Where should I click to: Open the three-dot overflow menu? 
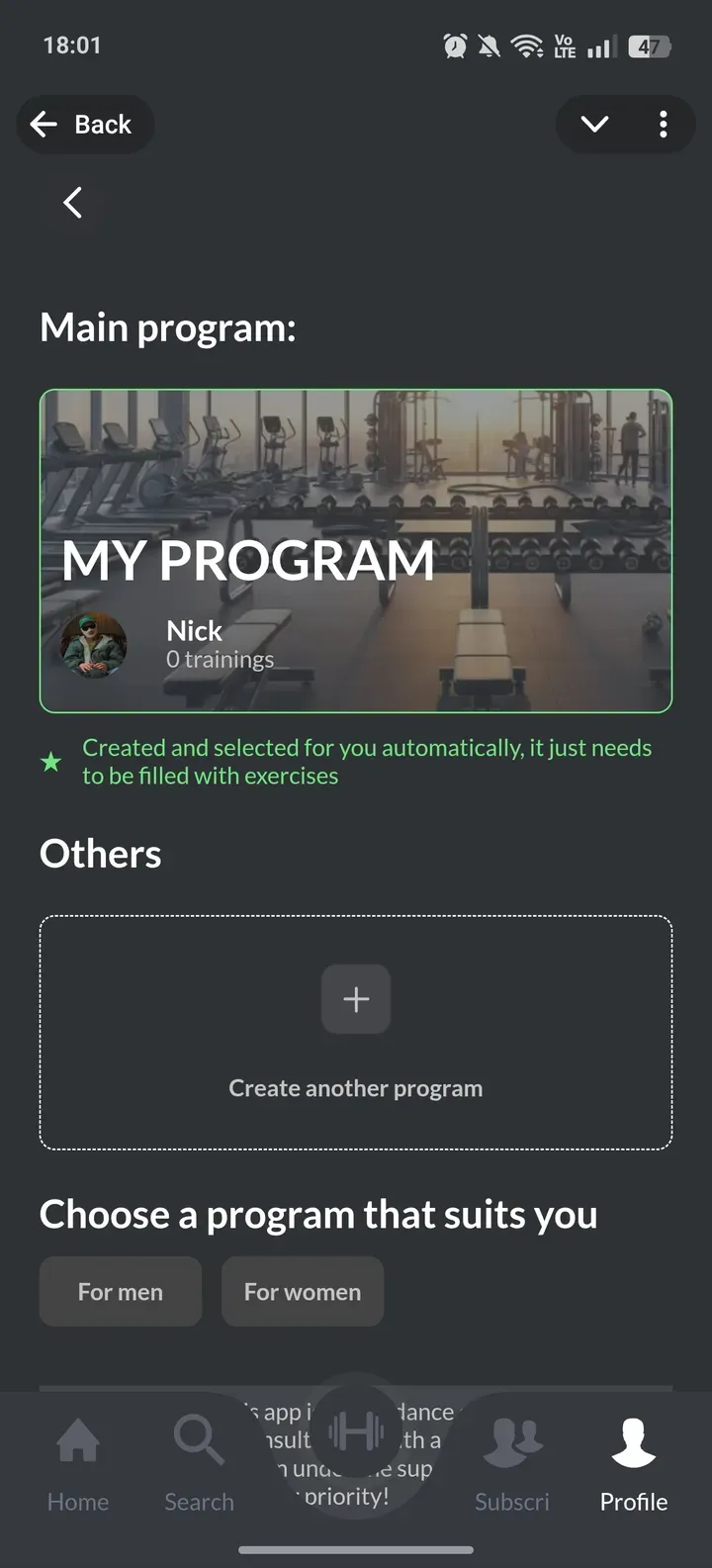[x=663, y=125]
